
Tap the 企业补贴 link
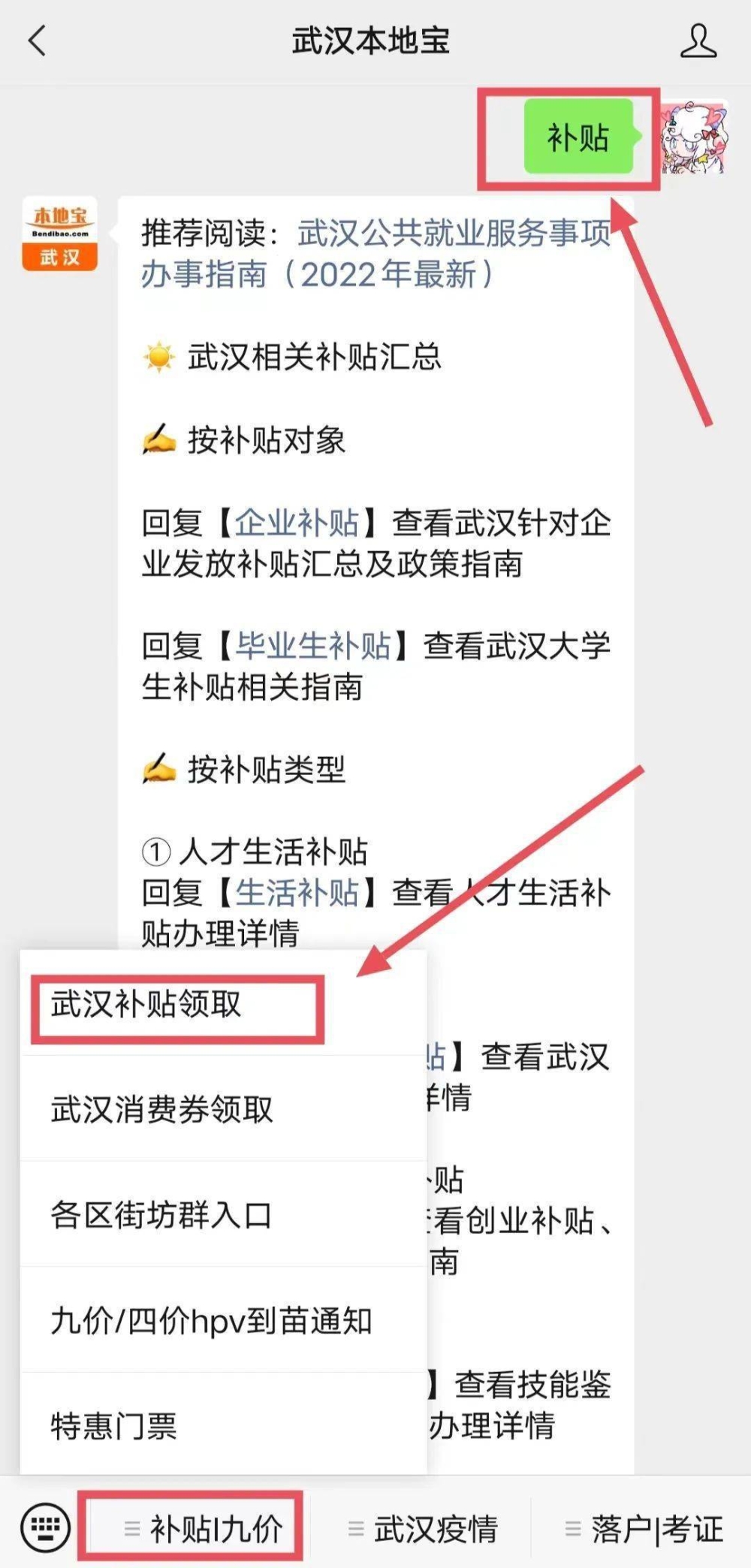pyautogui.click(x=297, y=523)
